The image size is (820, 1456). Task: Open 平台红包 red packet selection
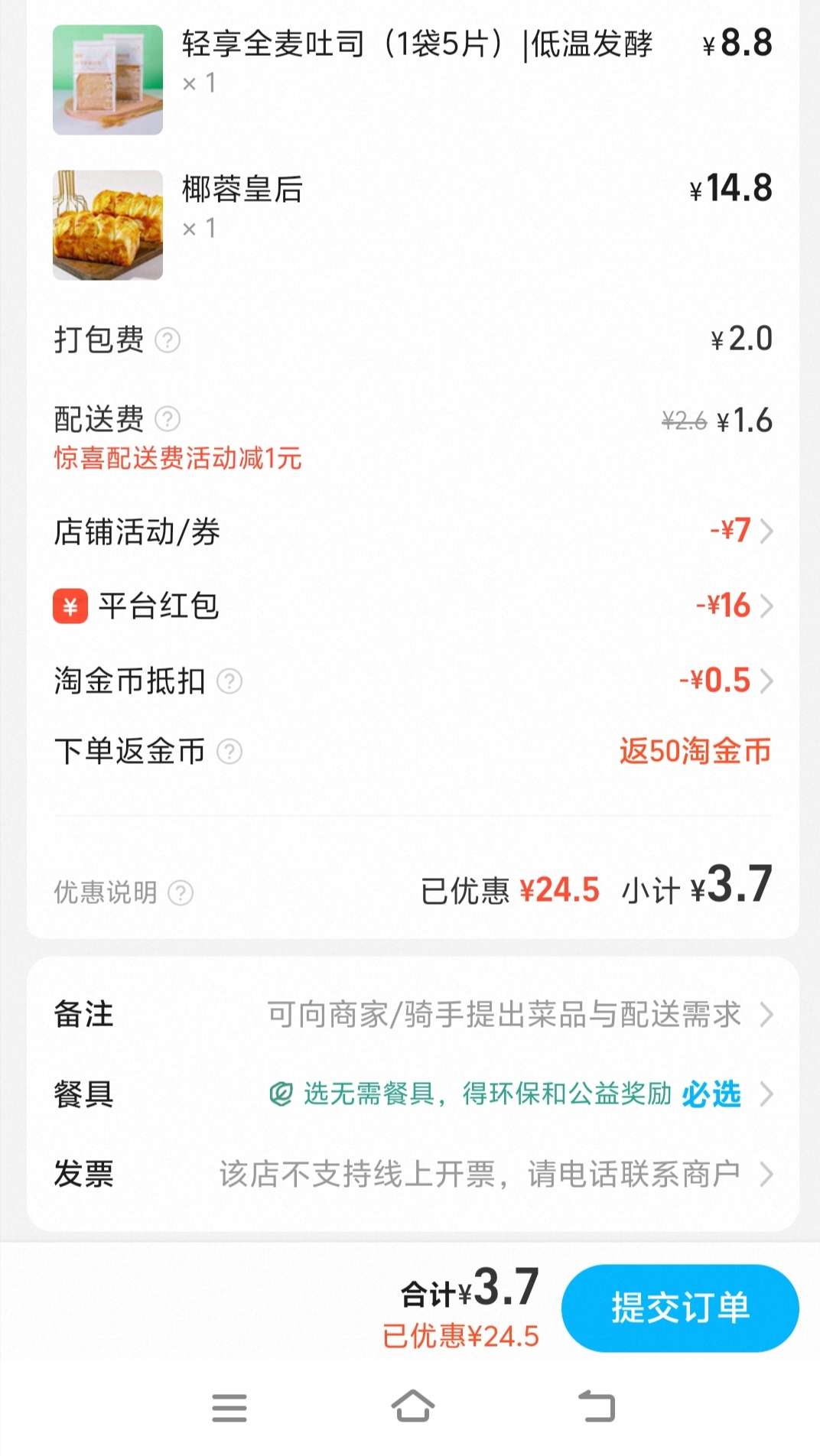413,606
